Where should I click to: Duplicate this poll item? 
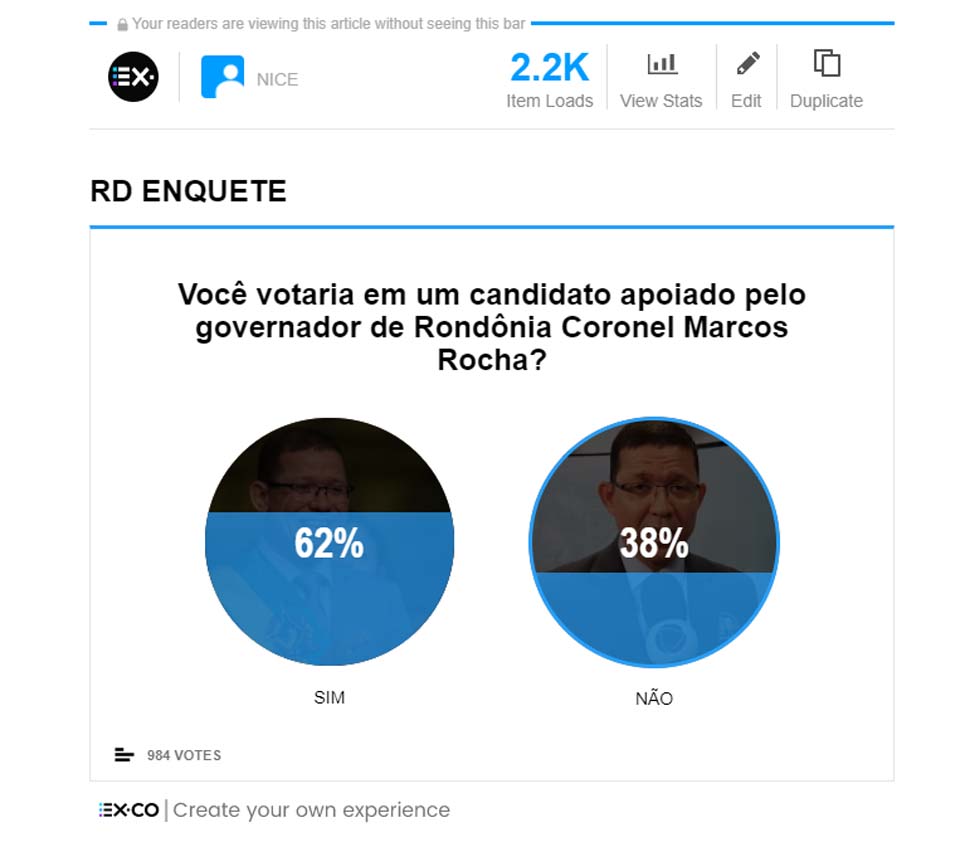(826, 79)
